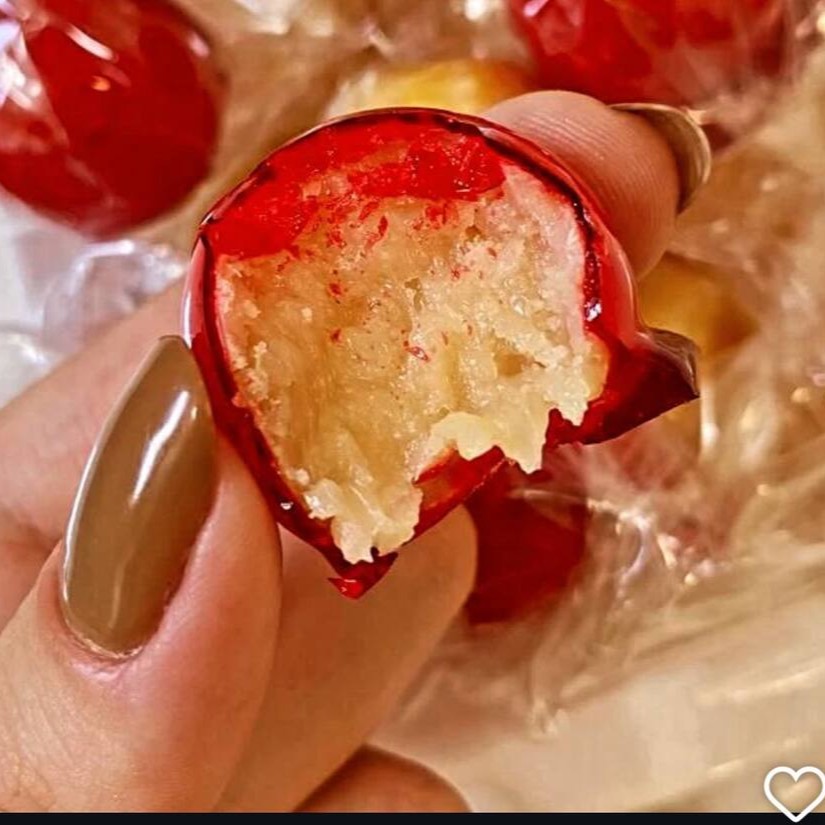Add this candy photo to favorites
Viewport: 825px width, 825px height.
(795, 792)
